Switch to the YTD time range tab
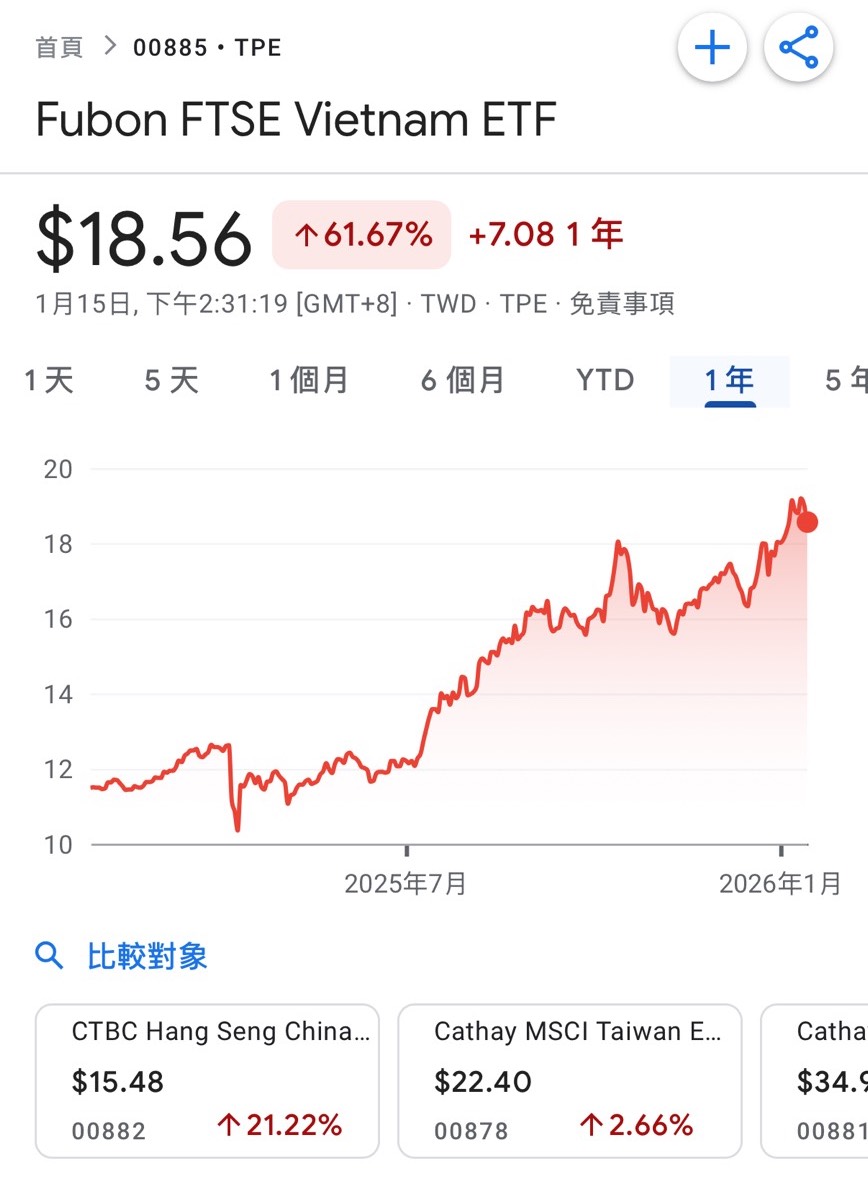 (604, 380)
